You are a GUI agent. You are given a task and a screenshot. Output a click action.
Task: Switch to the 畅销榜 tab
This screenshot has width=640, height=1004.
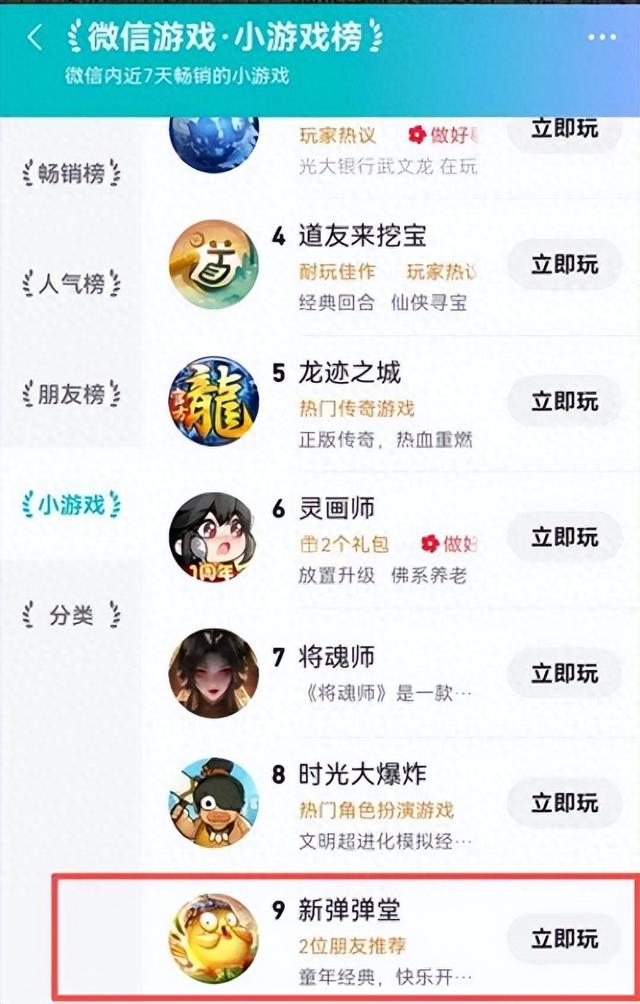(x=71, y=175)
